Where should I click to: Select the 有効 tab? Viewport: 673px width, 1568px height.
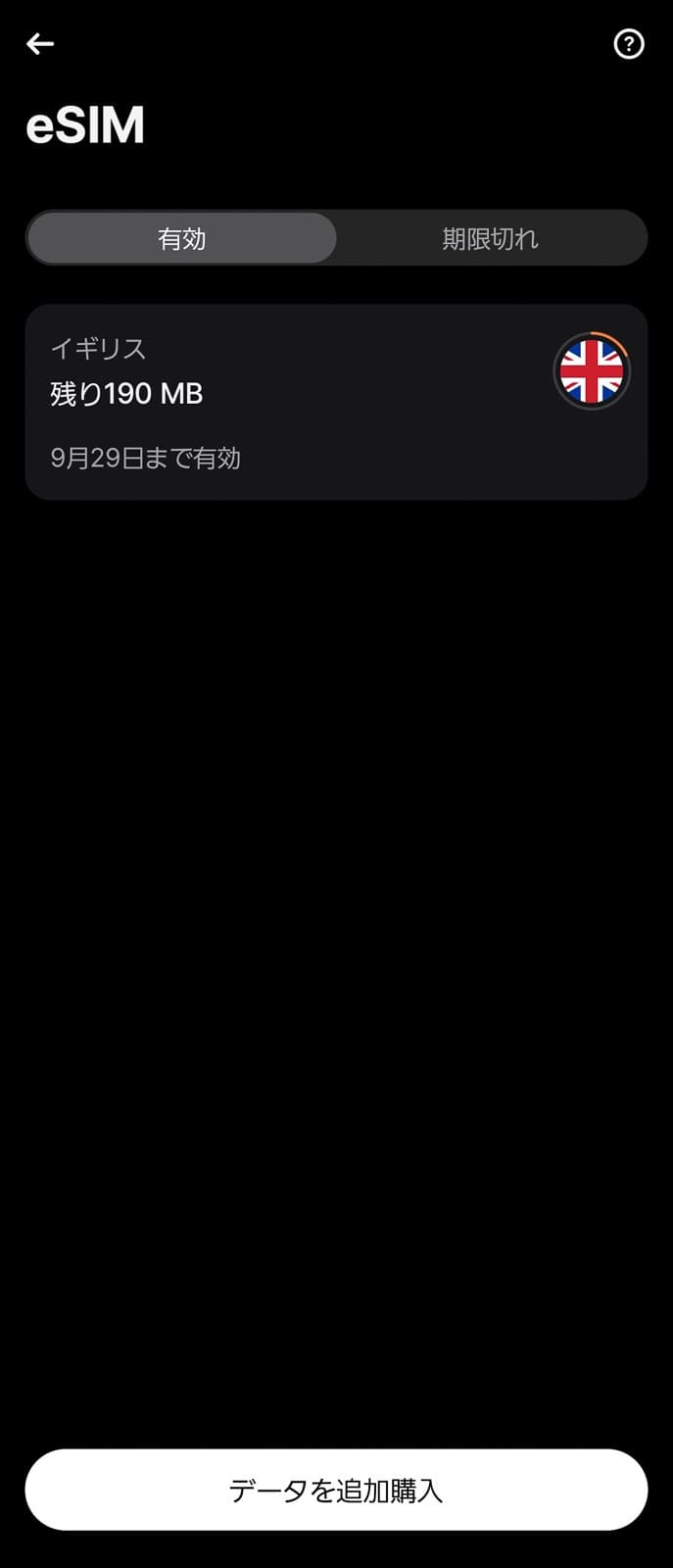click(x=182, y=238)
